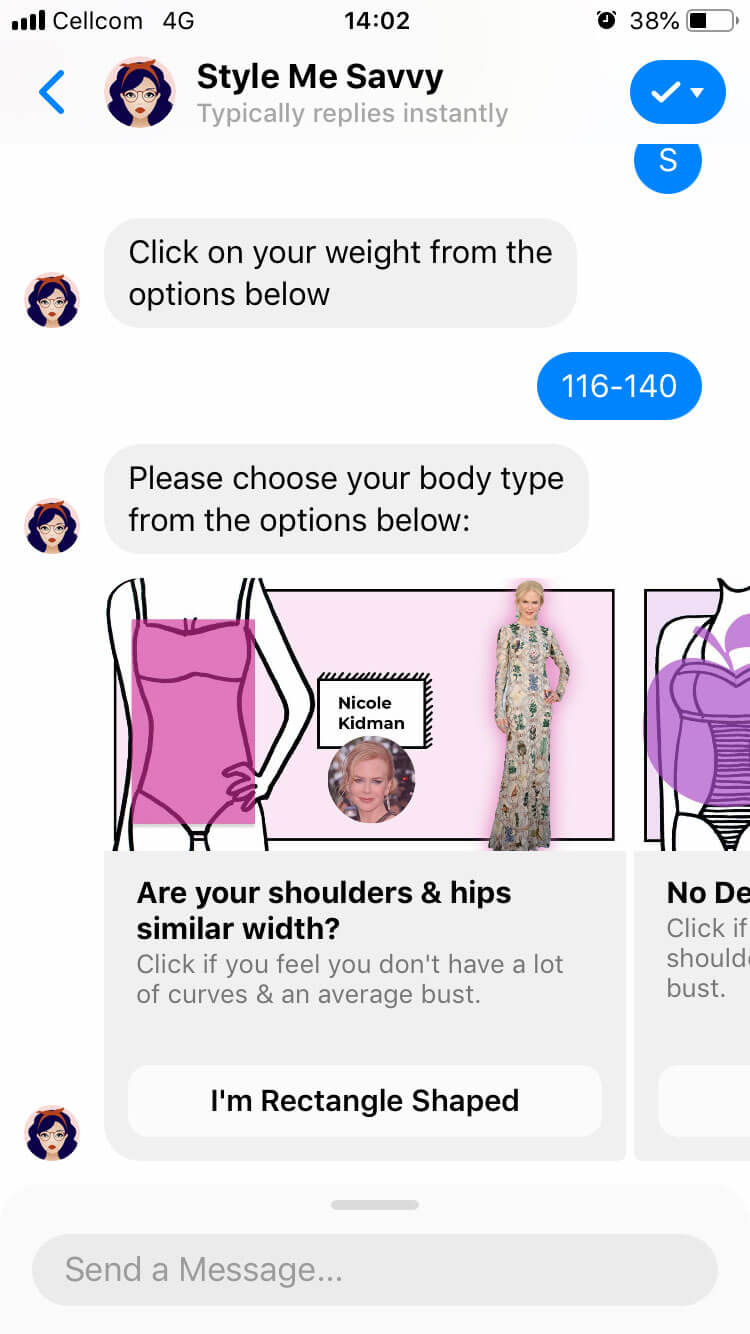750x1334 pixels.
Task: Open the checkmark dropdown menu
Action: [x=677, y=92]
